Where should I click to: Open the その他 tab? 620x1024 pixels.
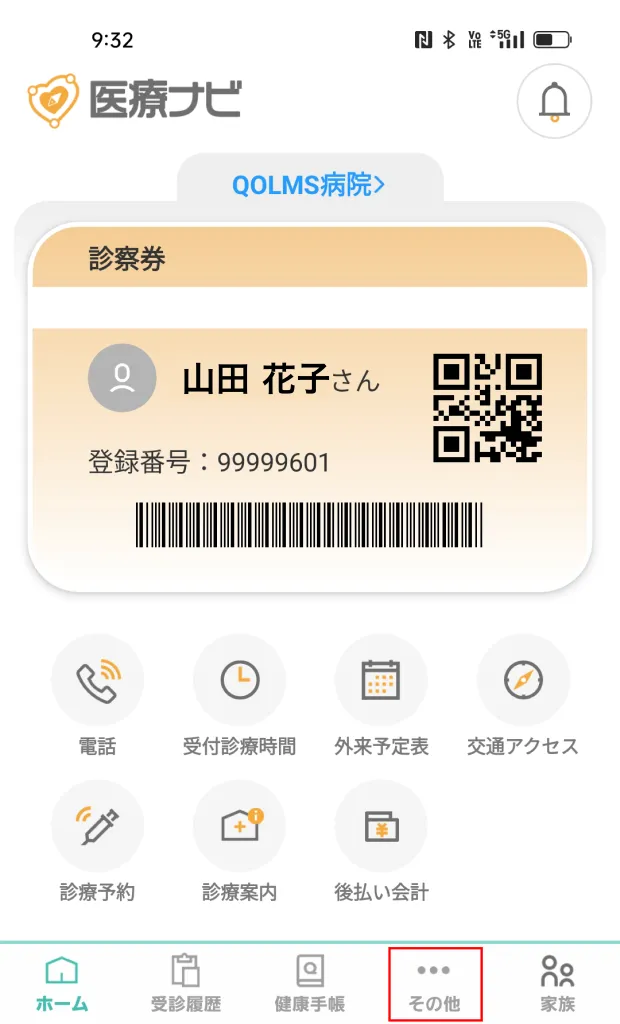point(435,985)
